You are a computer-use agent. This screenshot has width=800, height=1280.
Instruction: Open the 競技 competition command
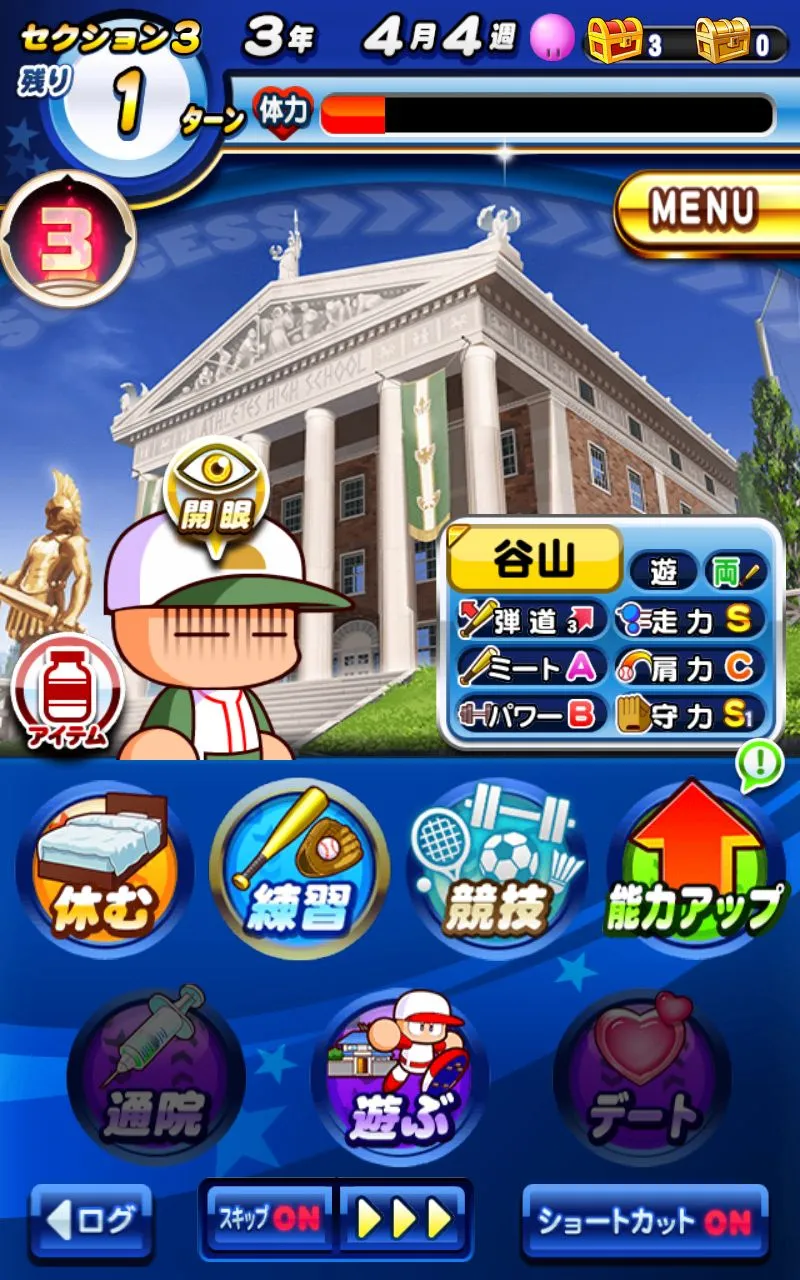(497, 868)
